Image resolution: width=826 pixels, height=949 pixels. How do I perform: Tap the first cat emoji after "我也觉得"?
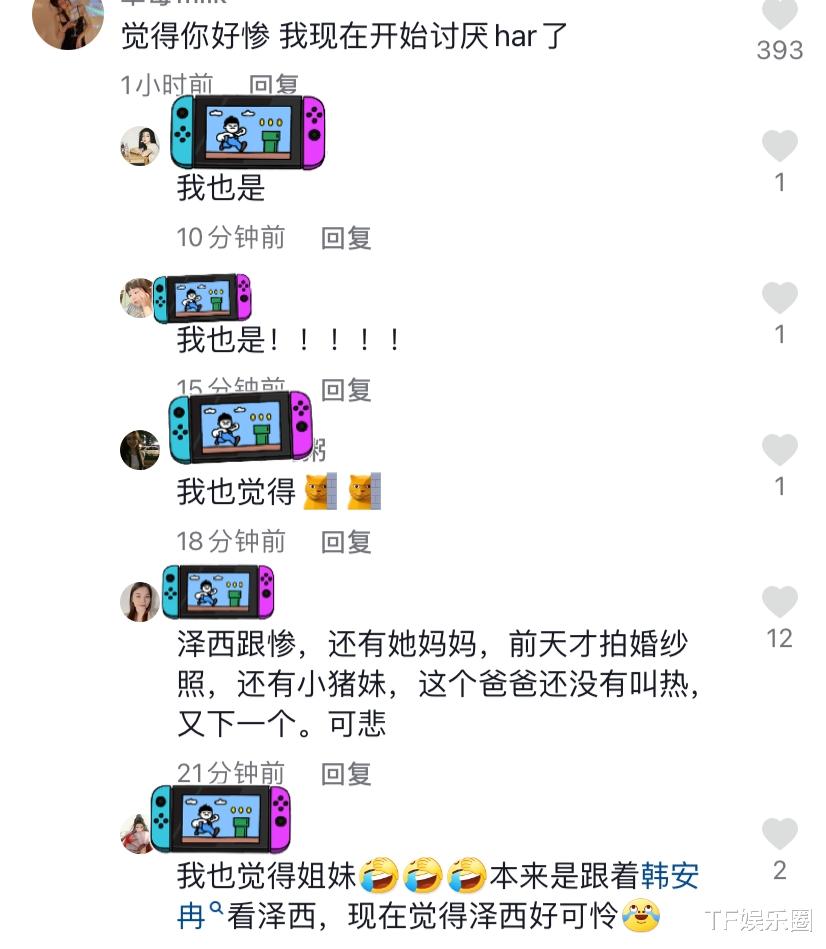320,491
